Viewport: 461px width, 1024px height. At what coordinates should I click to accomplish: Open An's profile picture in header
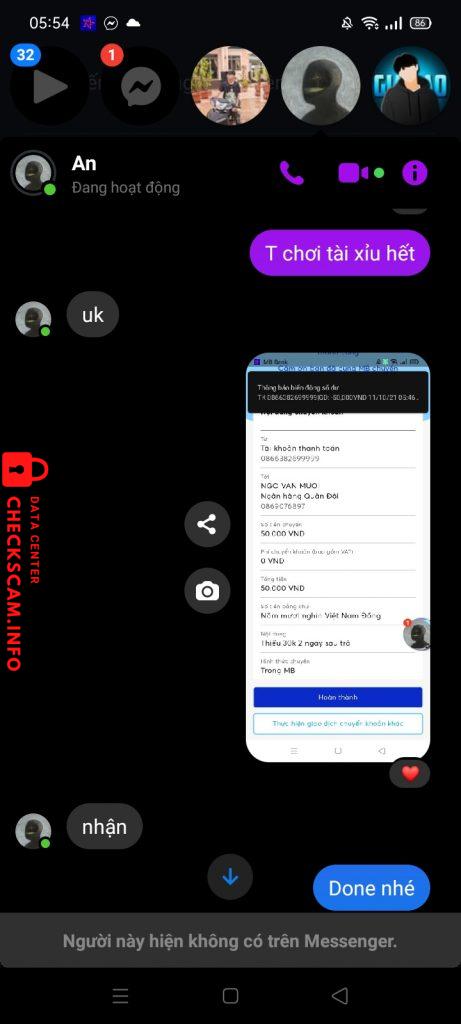click(x=33, y=173)
